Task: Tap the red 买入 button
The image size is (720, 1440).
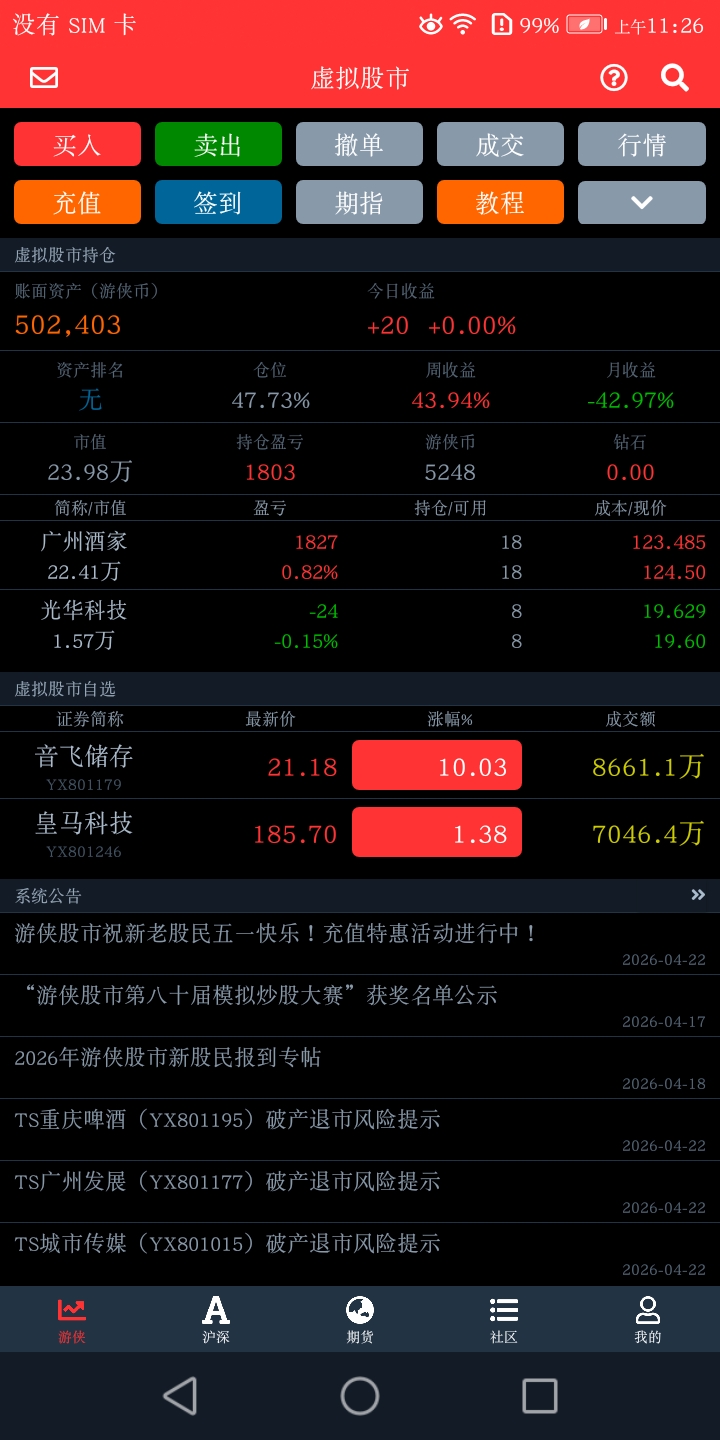Action: 77,145
